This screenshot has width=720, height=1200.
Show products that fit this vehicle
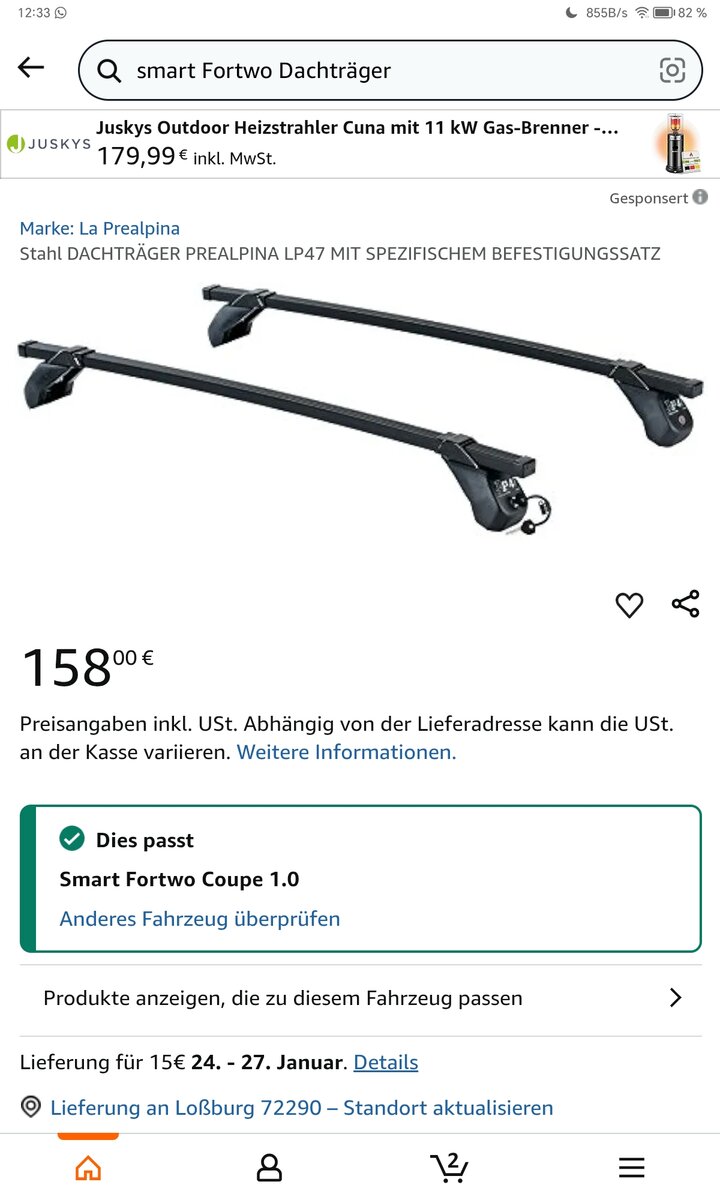tap(360, 998)
